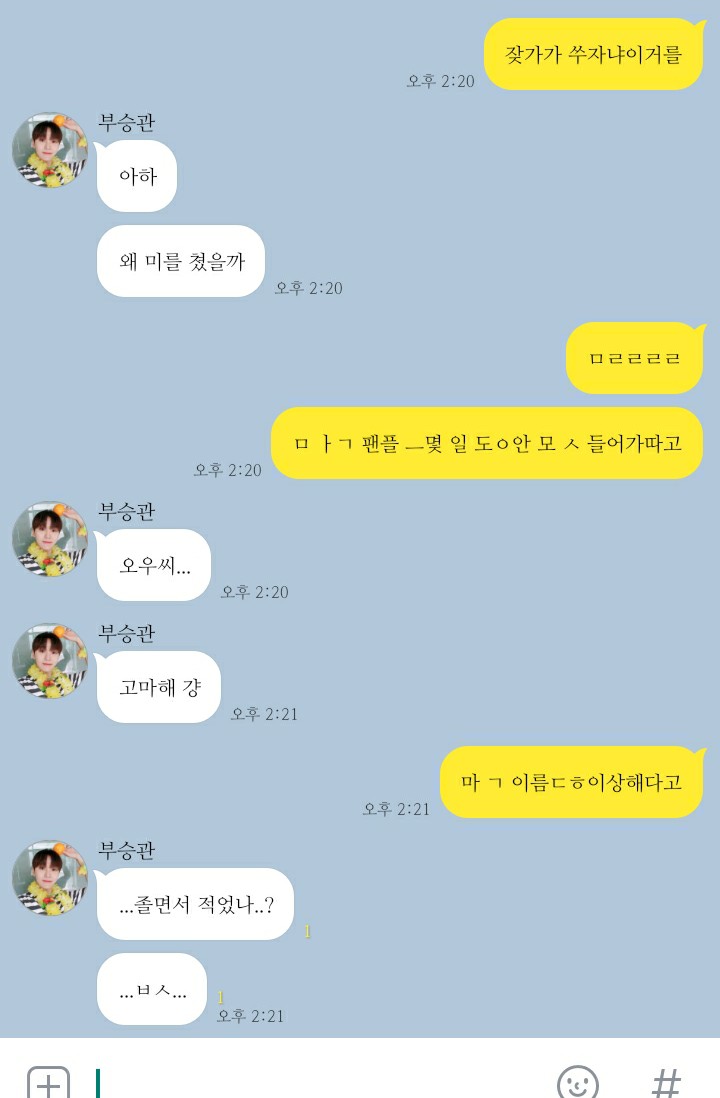The width and height of the screenshot is (720, 1098).
Task: Open 부승관's profile picture above 고마해 걍
Action: click(x=50, y=661)
